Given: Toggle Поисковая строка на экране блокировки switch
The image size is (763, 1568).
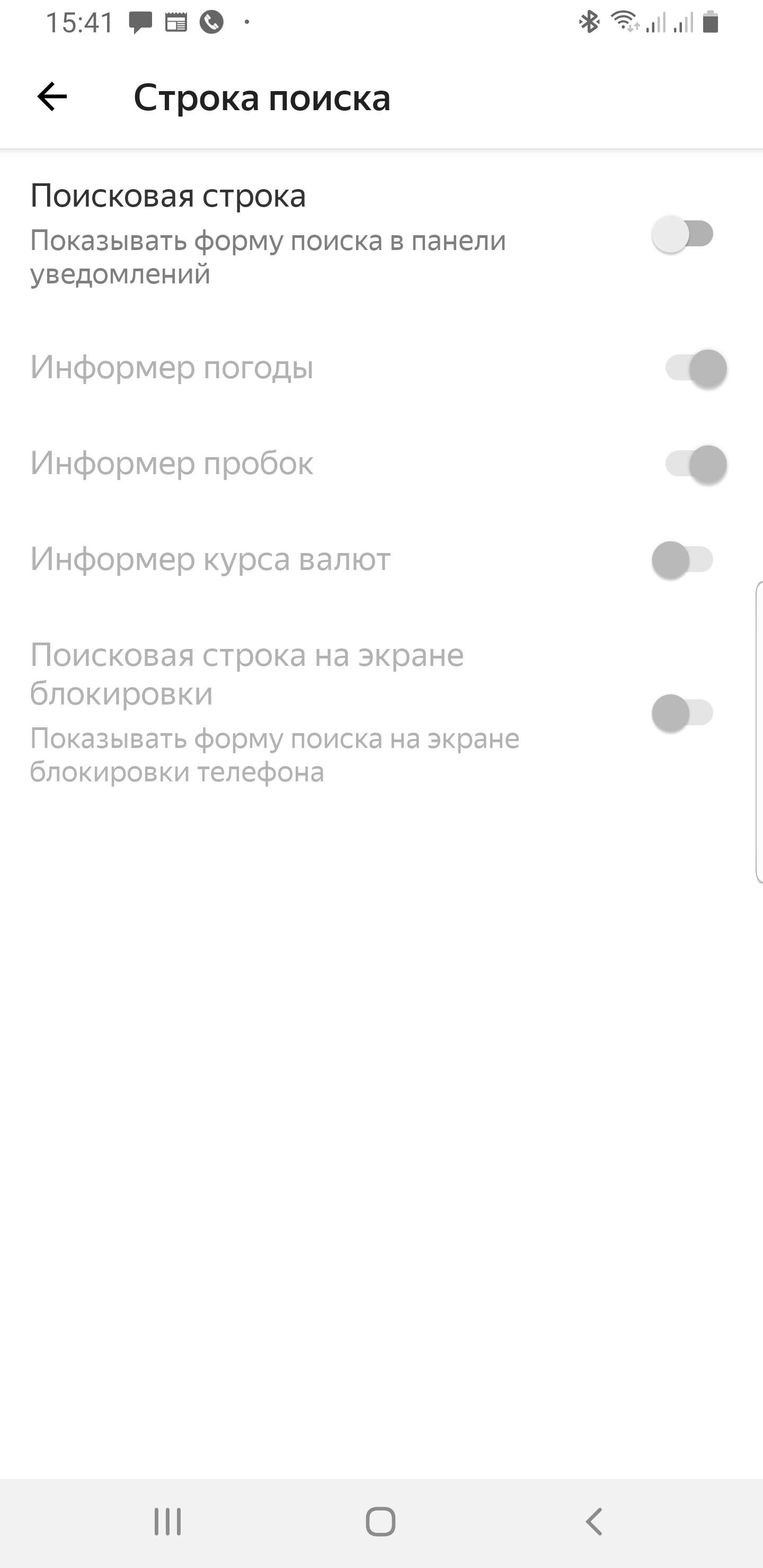Looking at the screenshot, I should click(682, 713).
